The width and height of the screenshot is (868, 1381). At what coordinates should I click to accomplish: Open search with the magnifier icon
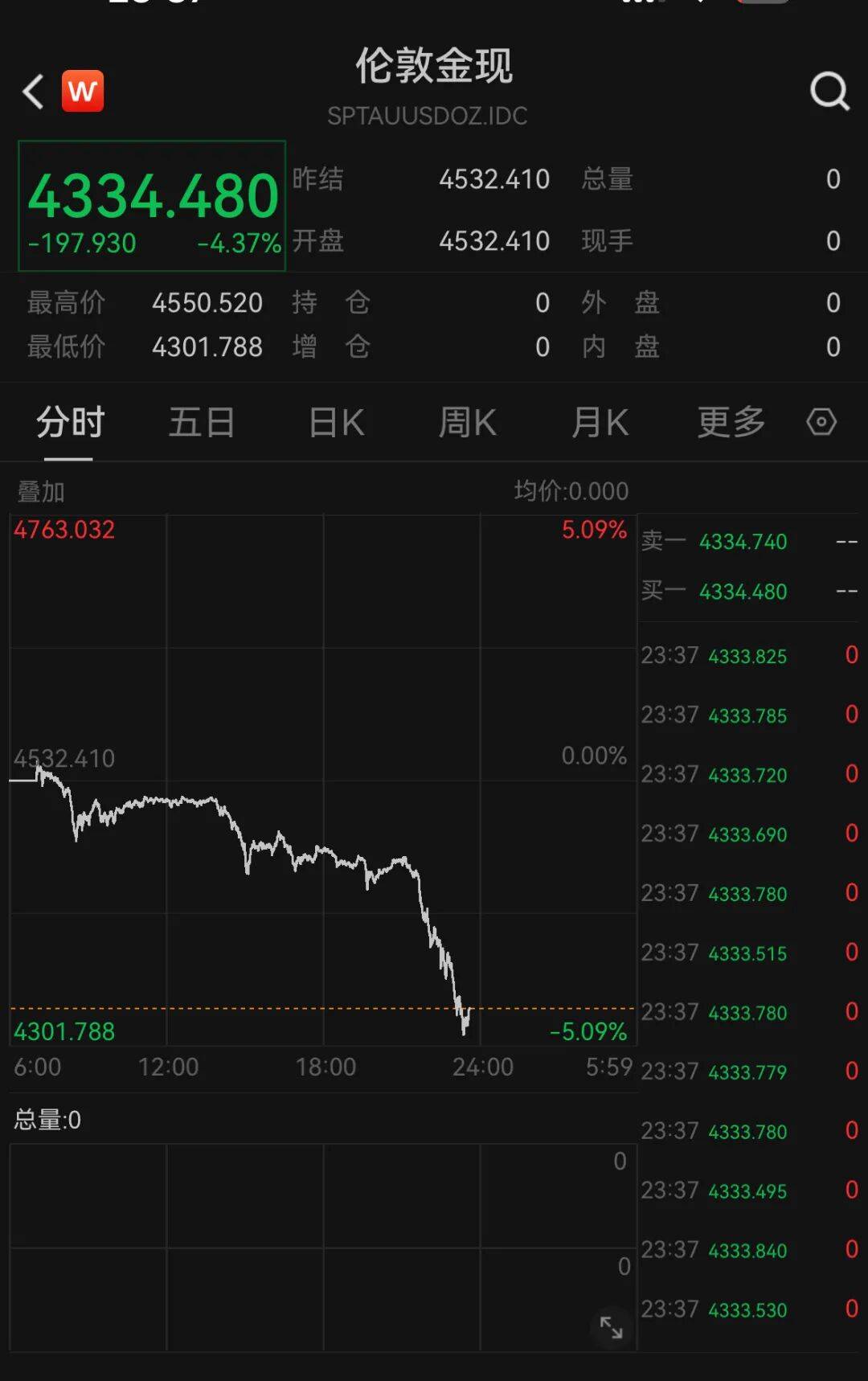[829, 91]
